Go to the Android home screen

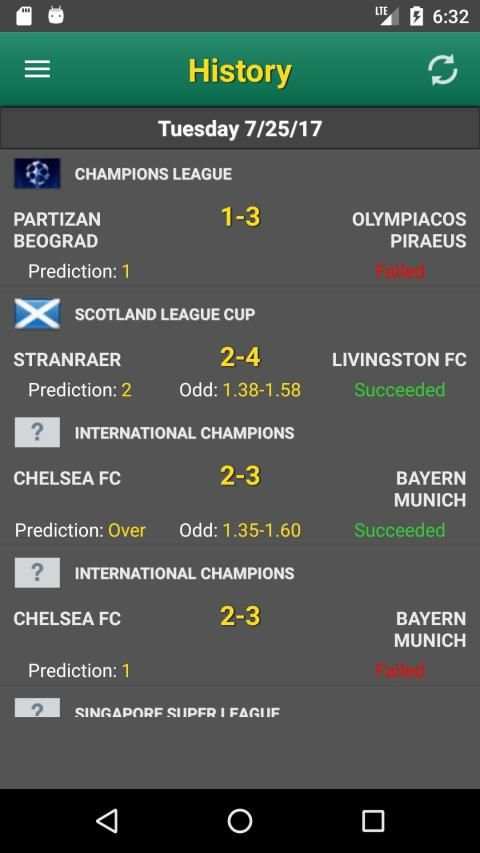click(240, 820)
